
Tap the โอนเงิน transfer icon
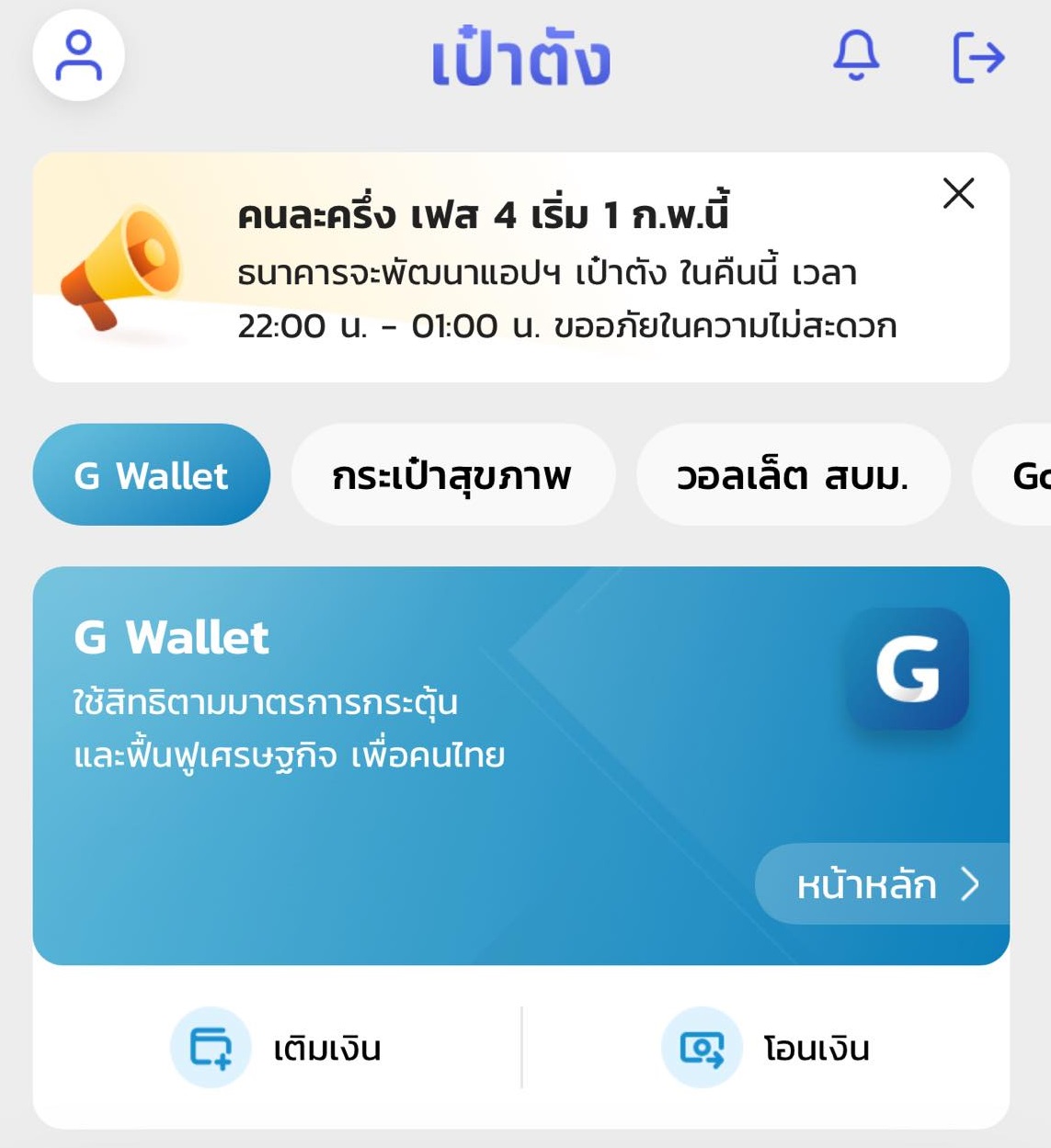(x=702, y=1046)
